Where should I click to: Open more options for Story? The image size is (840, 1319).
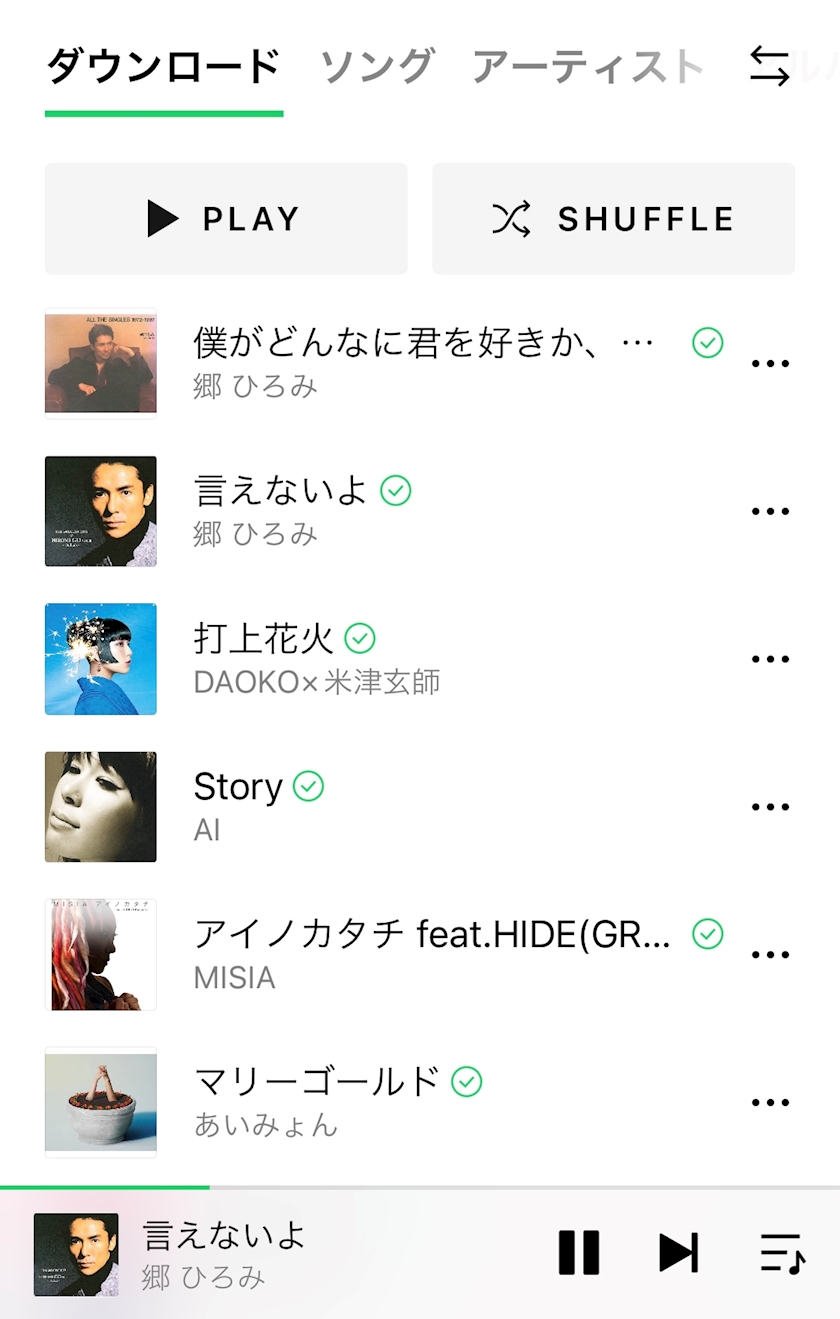[770, 807]
